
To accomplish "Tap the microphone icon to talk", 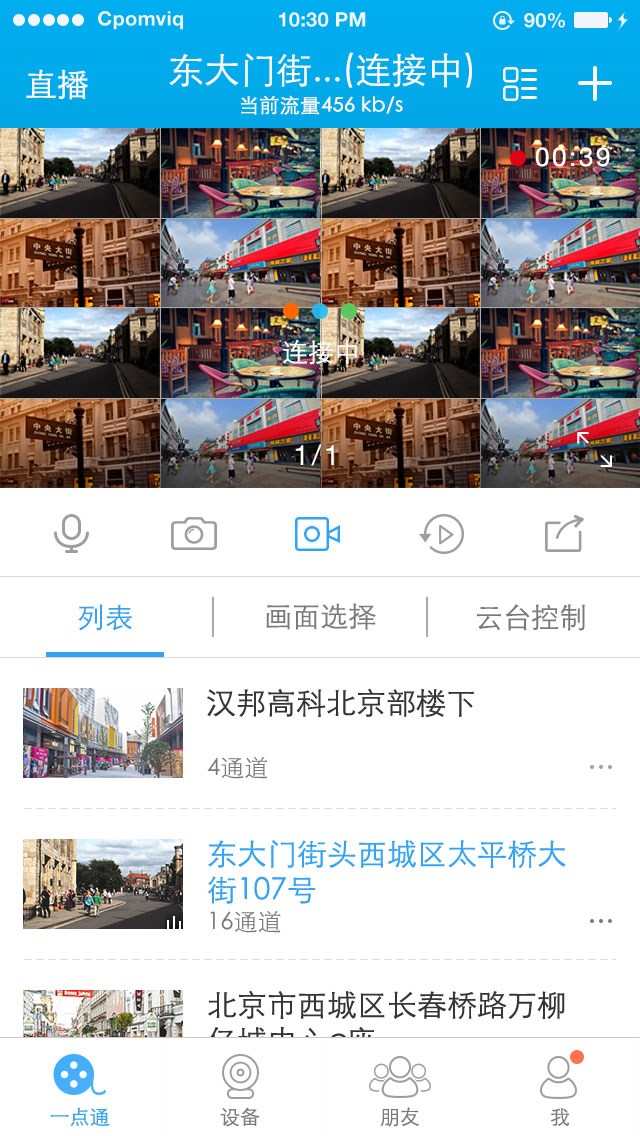I will pyautogui.click(x=71, y=534).
